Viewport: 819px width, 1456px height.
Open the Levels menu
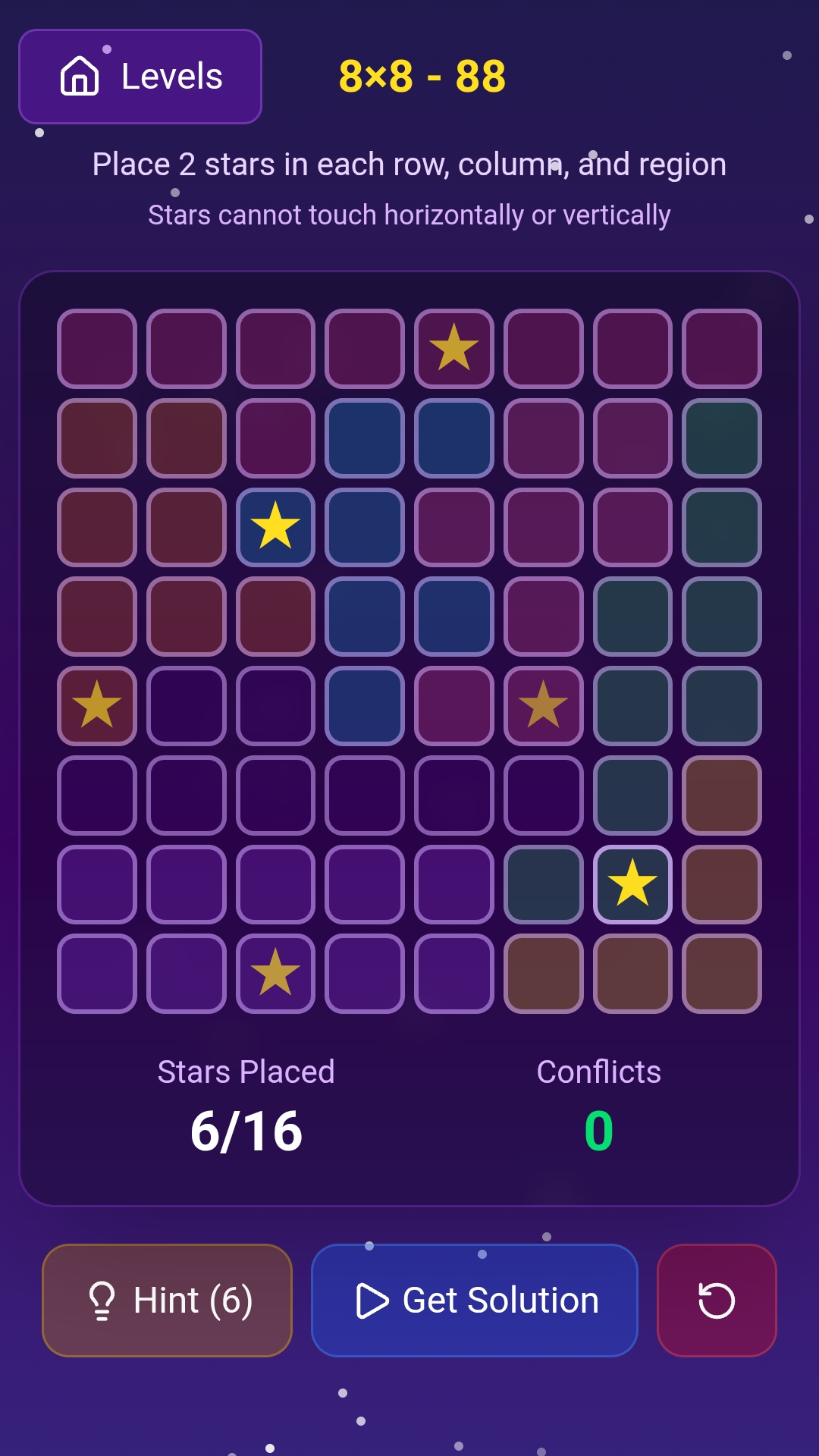(x=140, y=77)
